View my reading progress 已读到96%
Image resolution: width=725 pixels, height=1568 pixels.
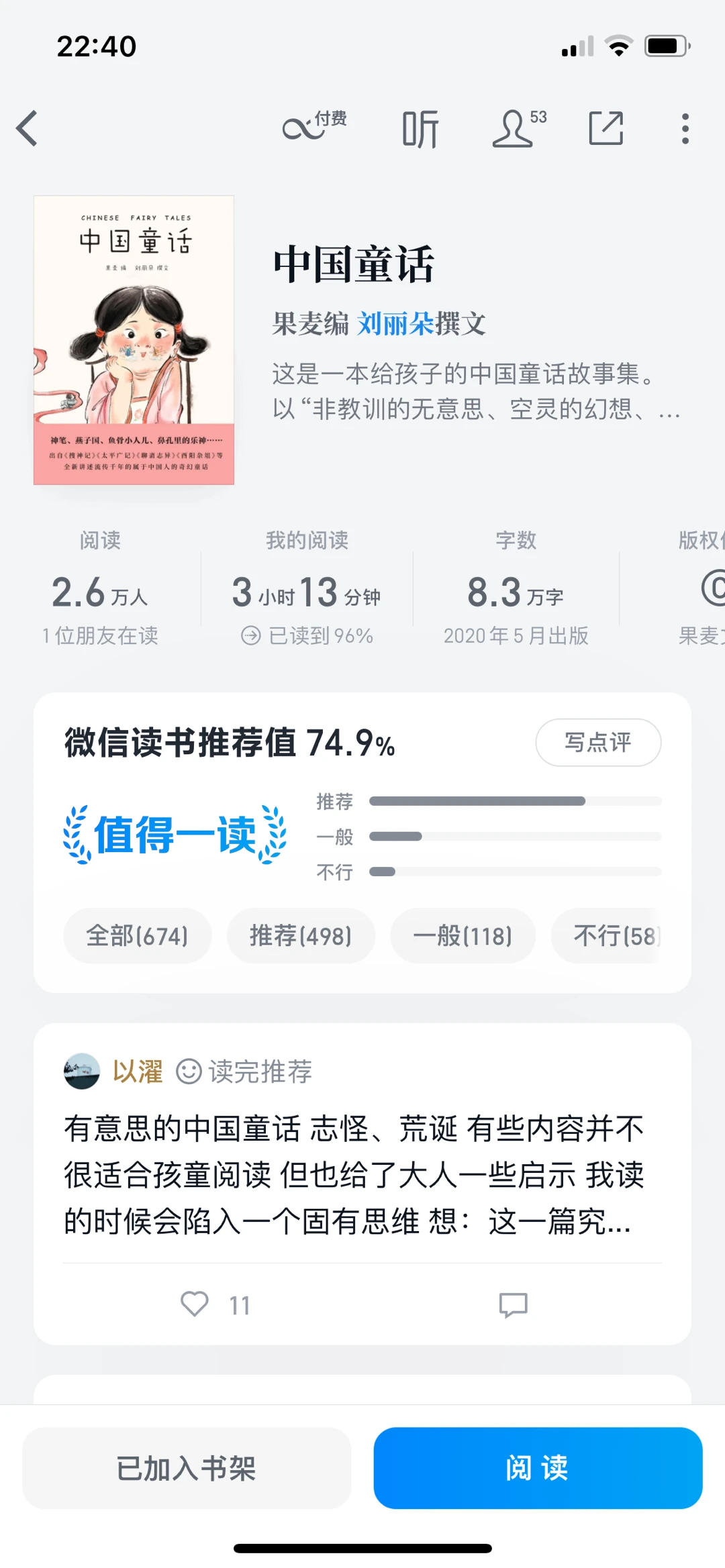click(307, 635)
